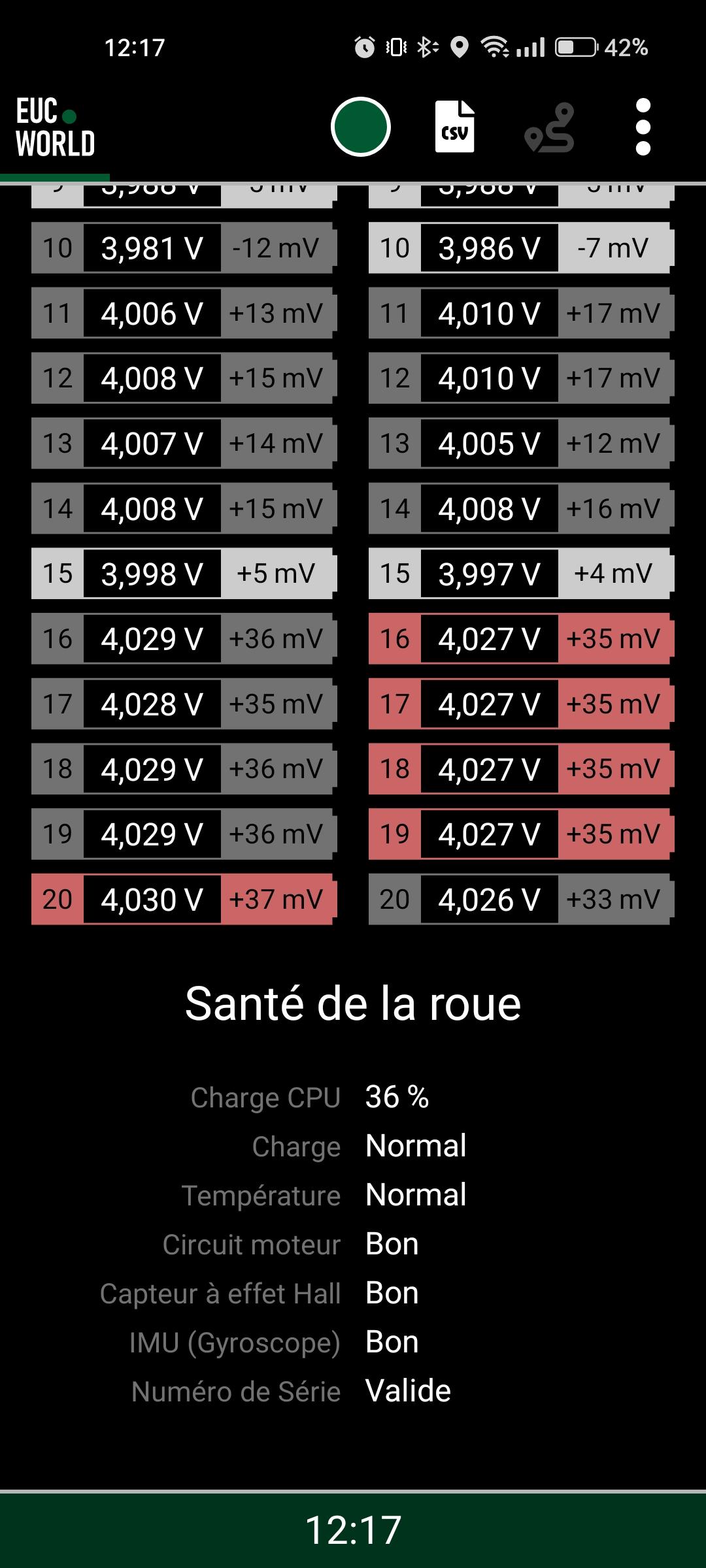Tap the EUC World logo
The image size is (706, 1568).
(x=56, y=127)
